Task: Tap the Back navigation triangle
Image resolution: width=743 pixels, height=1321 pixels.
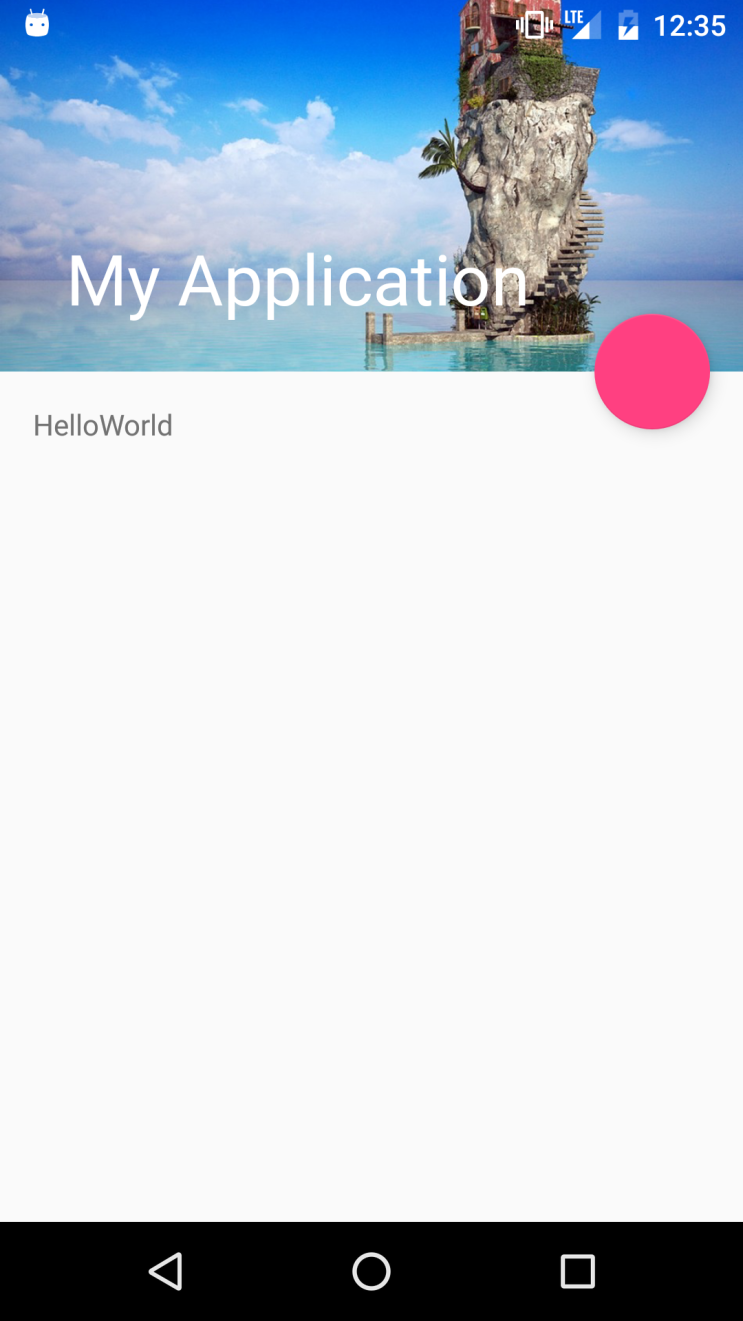Action: (x=166, y=1271)
